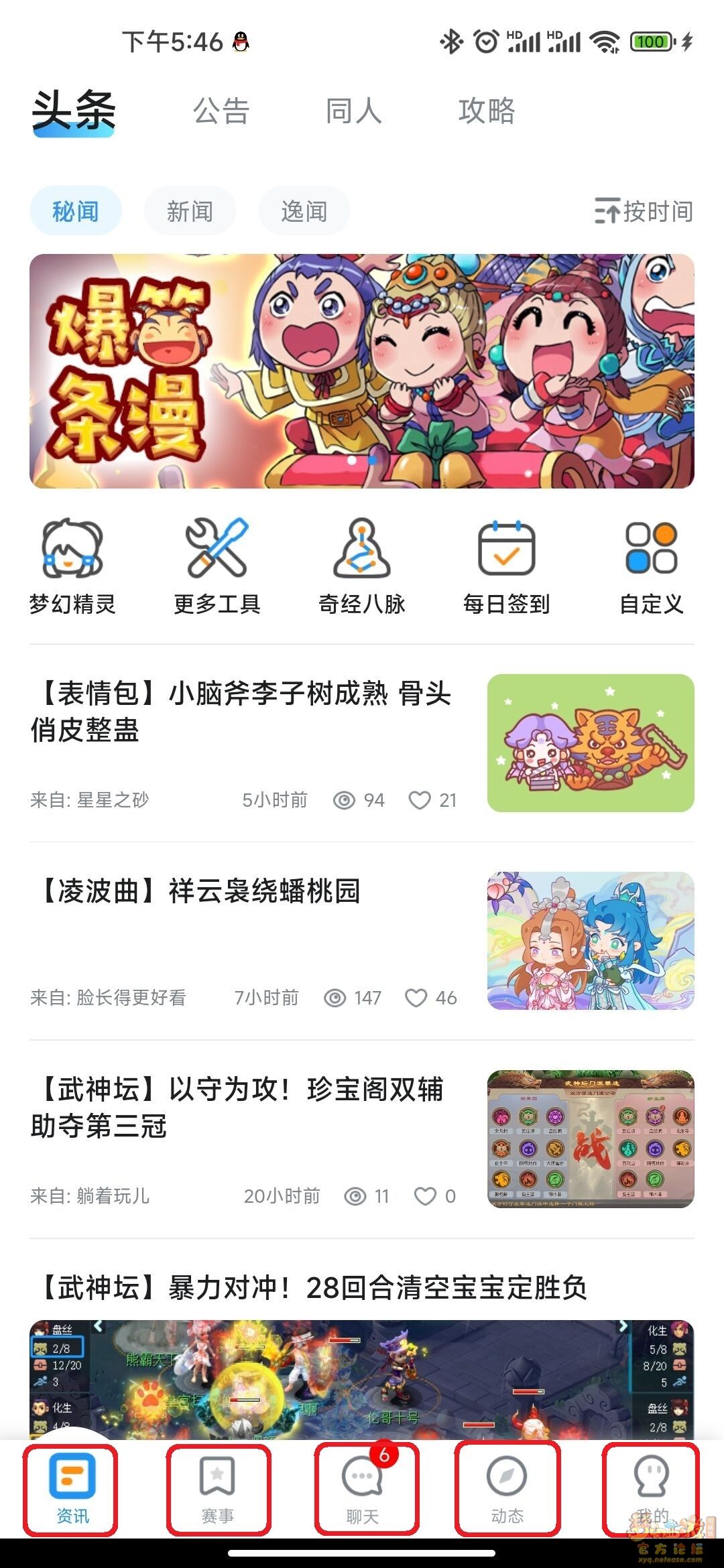This screenshot has height=1568, width=724.
Task: Open the 攻略 top tab
Action: coord(487,111)
